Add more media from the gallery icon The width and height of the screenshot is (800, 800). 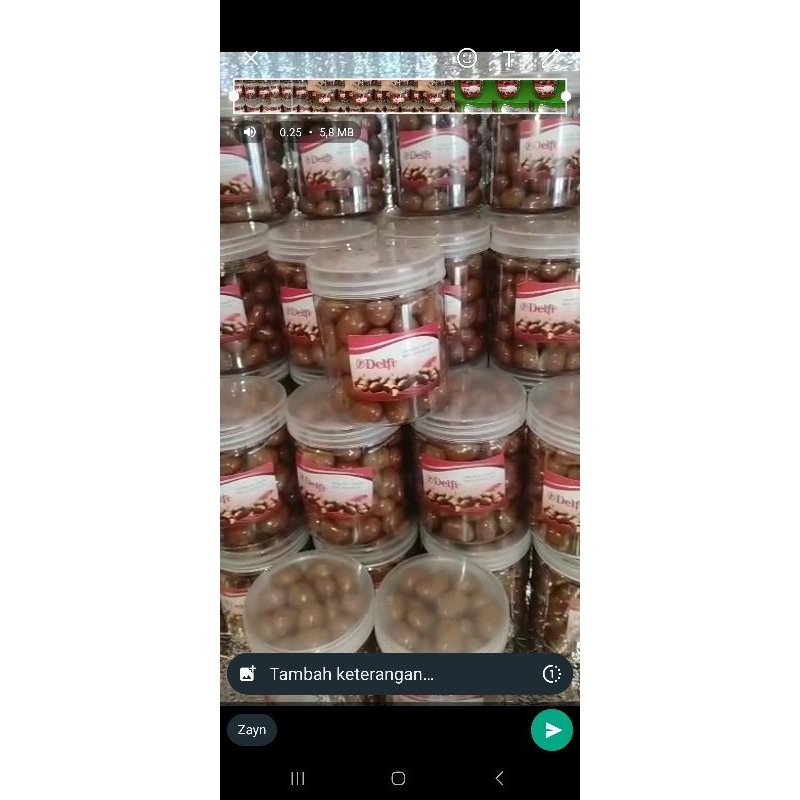click(x=248, y=674)
